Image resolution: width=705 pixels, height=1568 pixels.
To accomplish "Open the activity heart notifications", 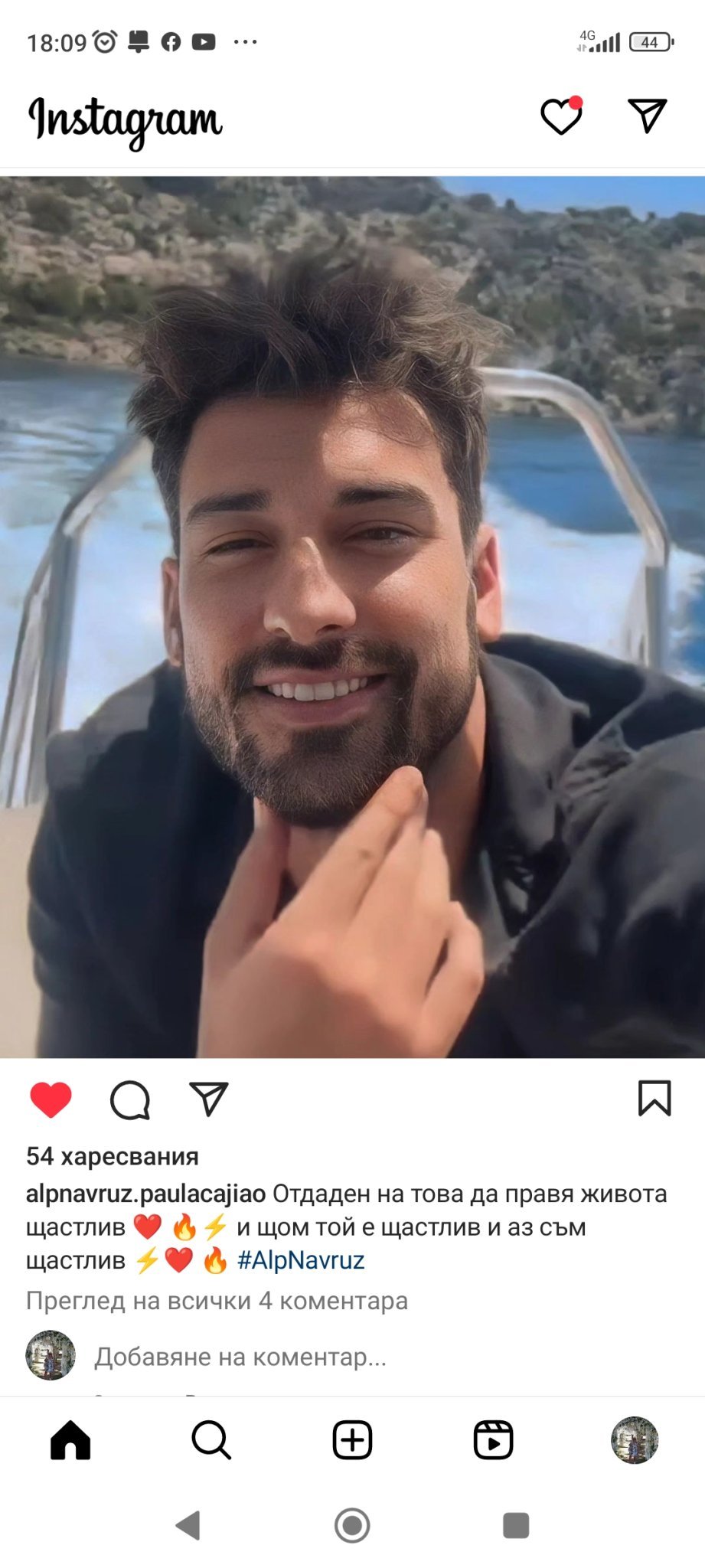I will pyautogui.click(x=562, y=116).
